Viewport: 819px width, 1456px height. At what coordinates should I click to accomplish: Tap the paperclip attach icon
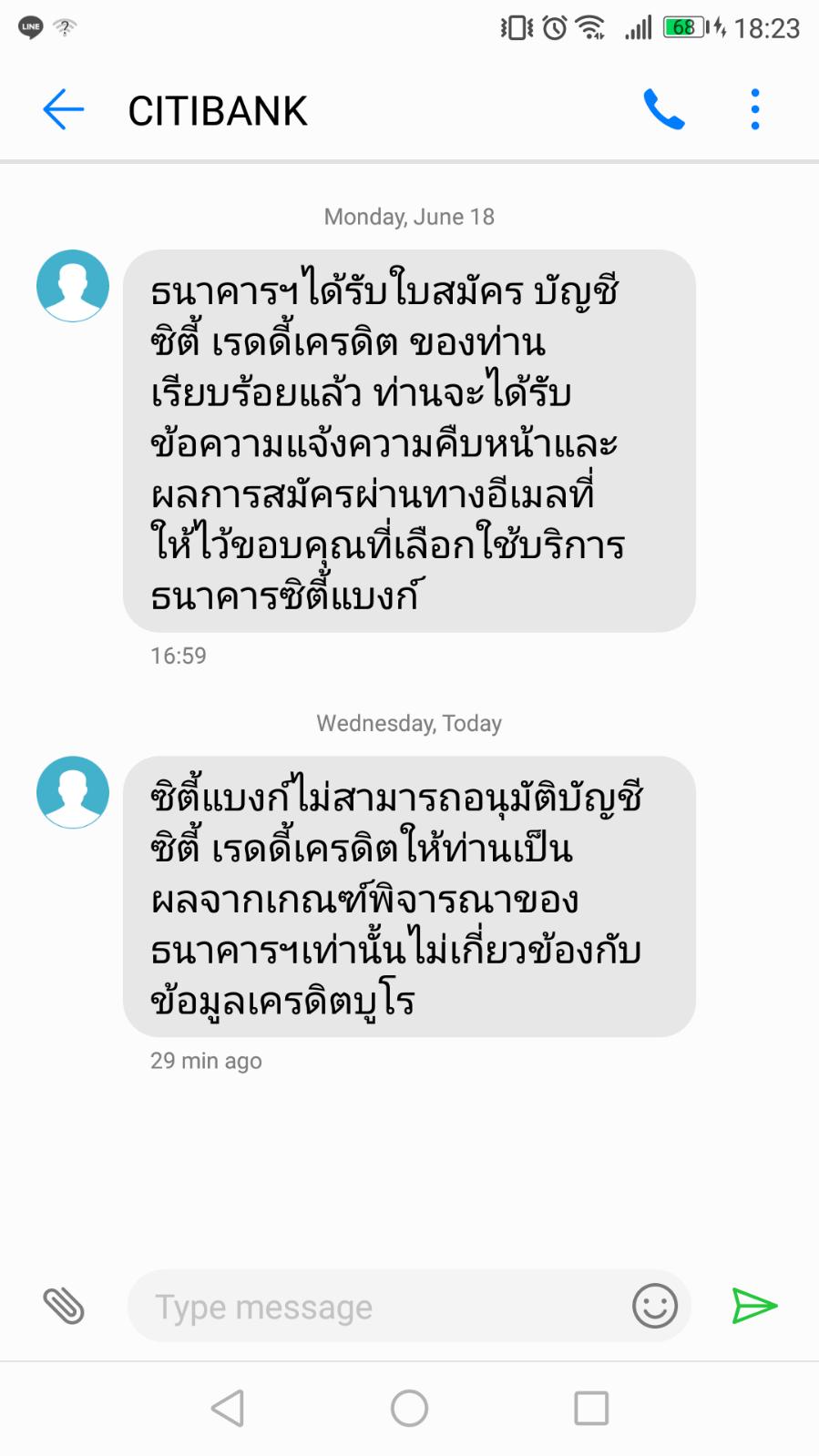click(x=64, y=1306)
